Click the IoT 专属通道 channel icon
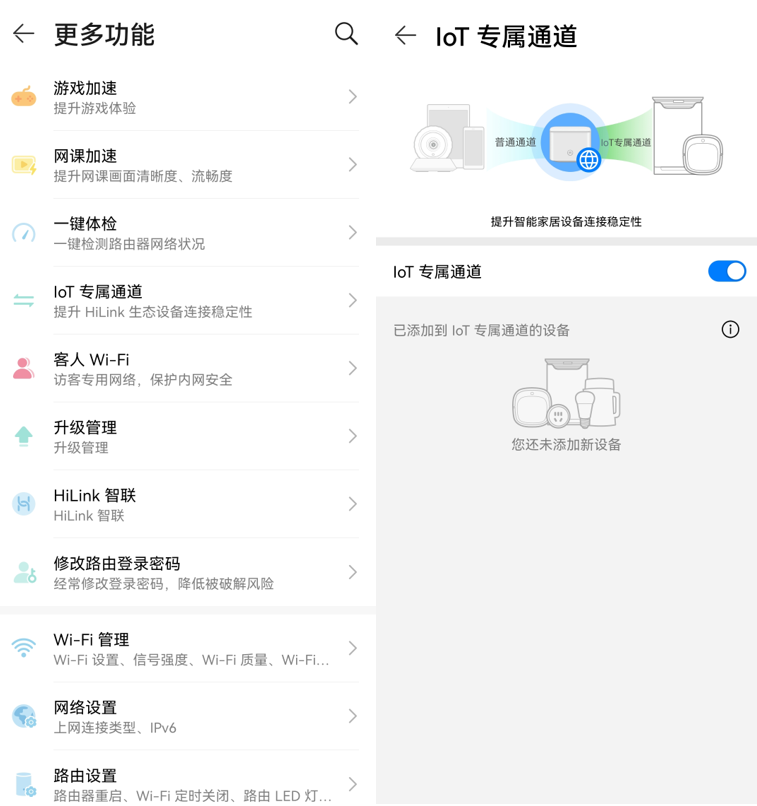The image size is (757, 806). (x=23, y=299)
